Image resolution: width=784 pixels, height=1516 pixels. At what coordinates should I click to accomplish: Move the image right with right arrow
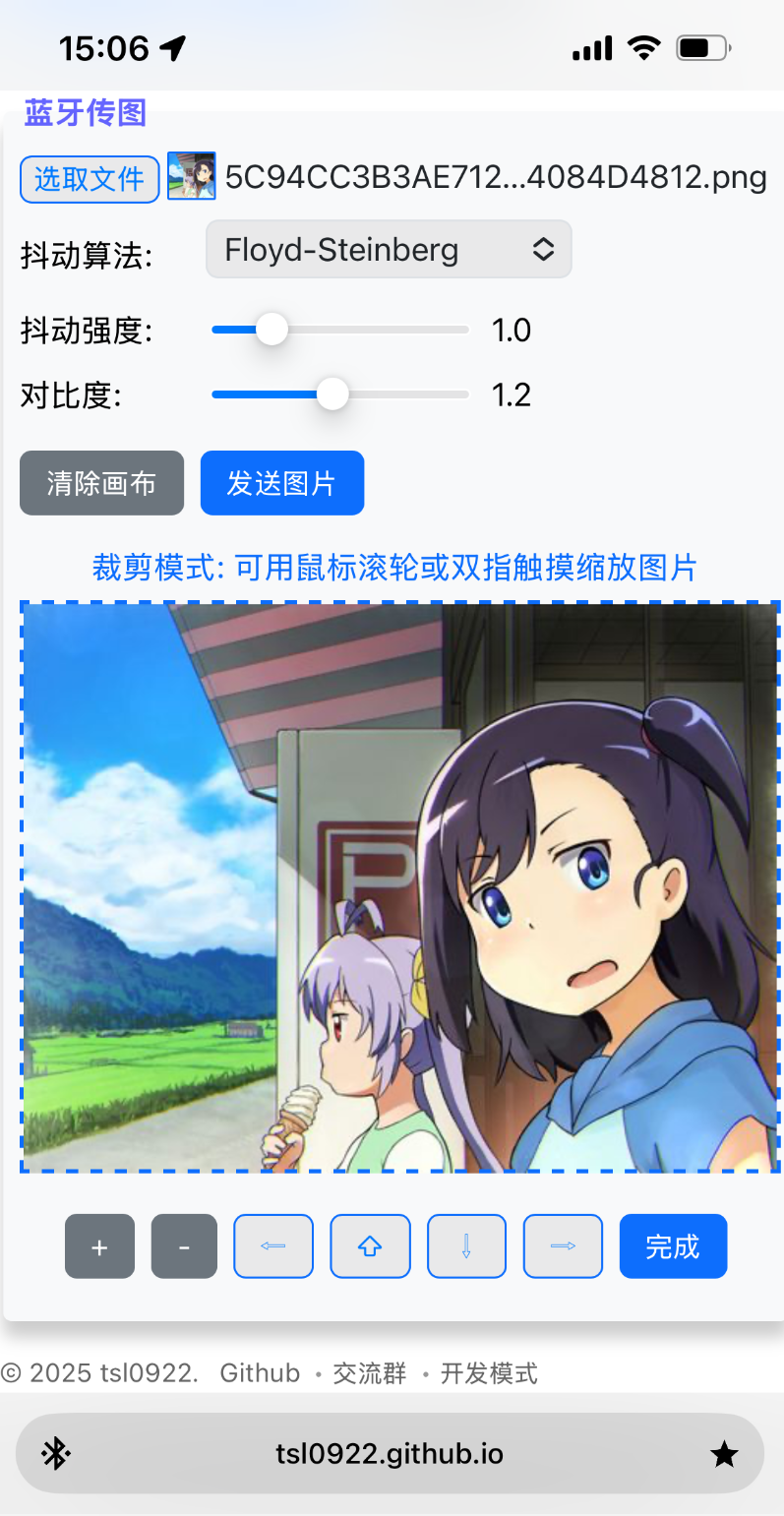(563, 1246)
